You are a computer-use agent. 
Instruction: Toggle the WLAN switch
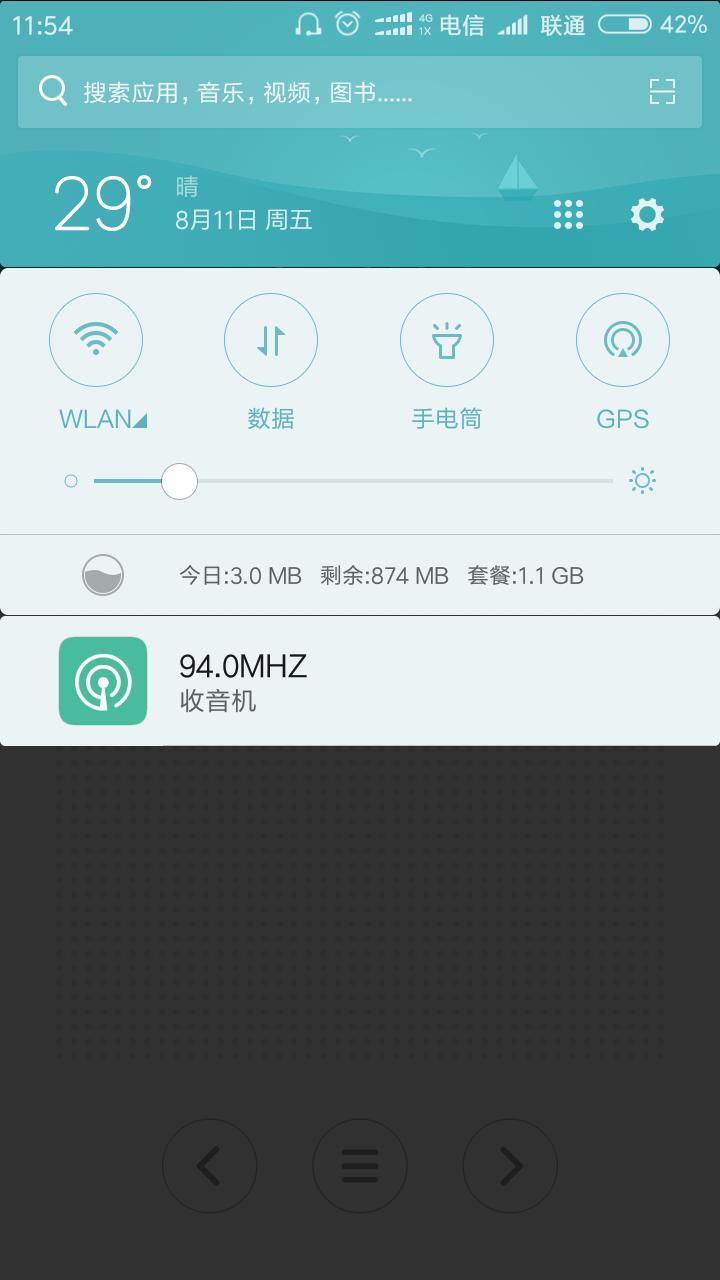pyautogui.click(x=96, y=341)
